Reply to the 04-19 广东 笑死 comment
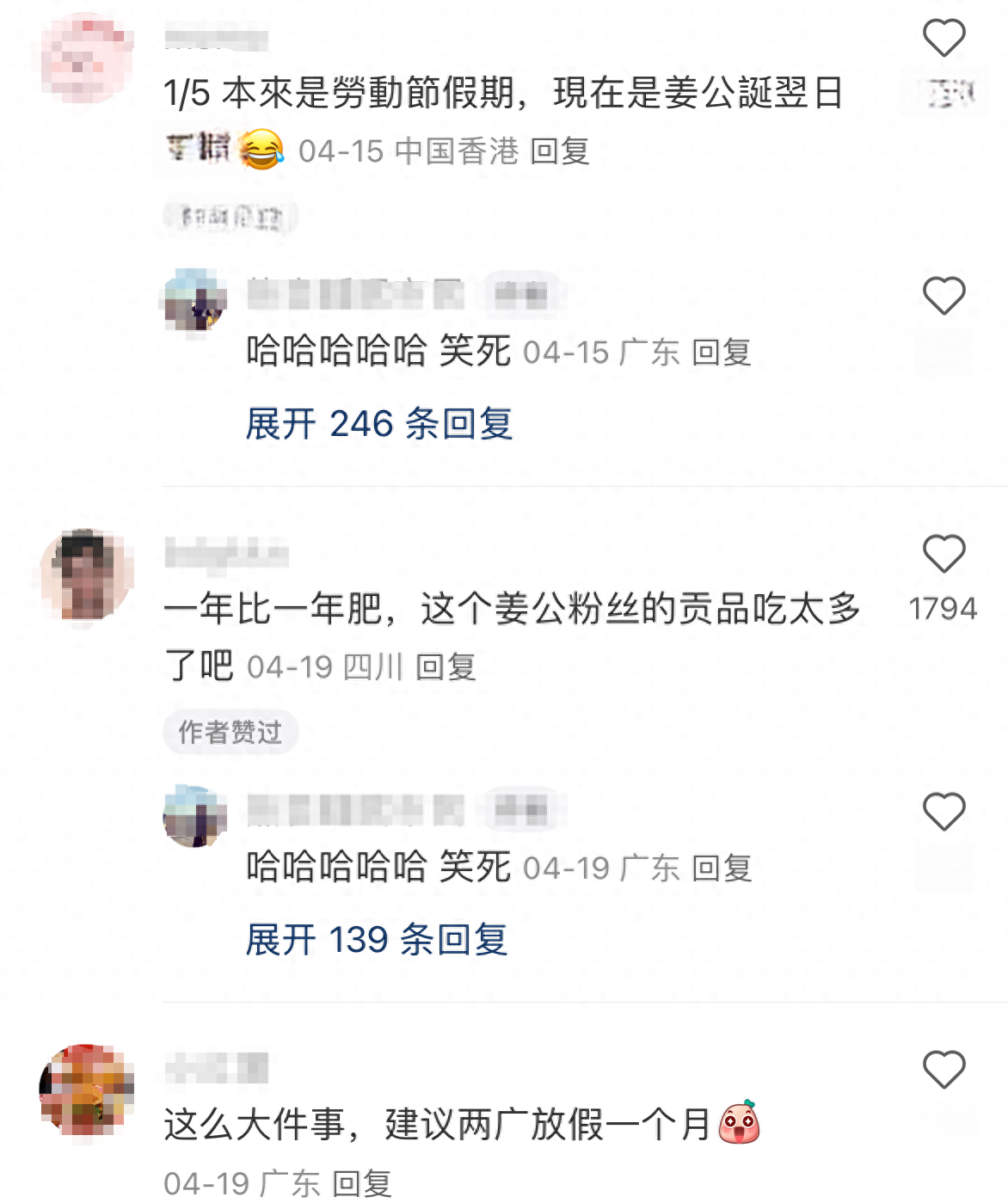Viewport: 1008px width, 1203px height. coord(722,868)
